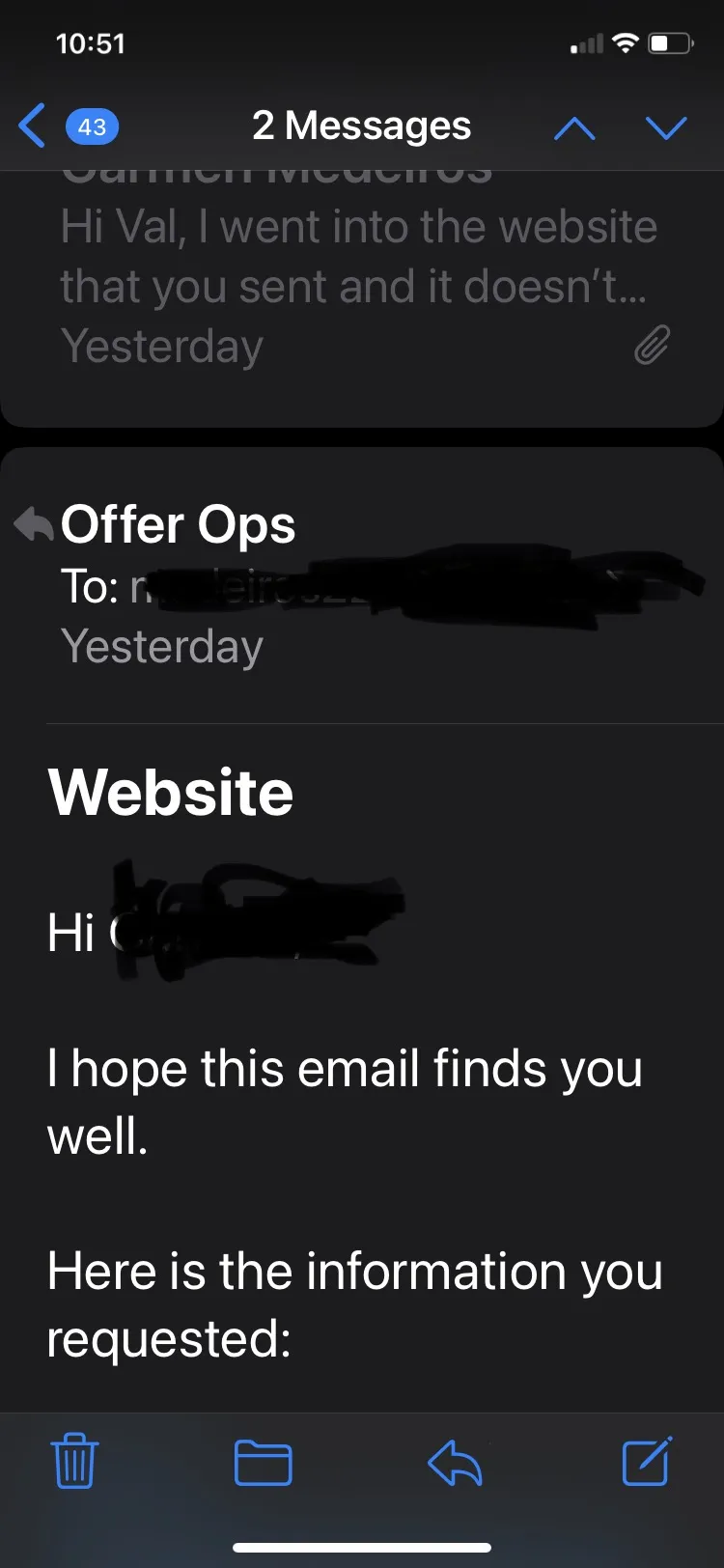Delete this email with the trash icon

[x=74, y=1462]
